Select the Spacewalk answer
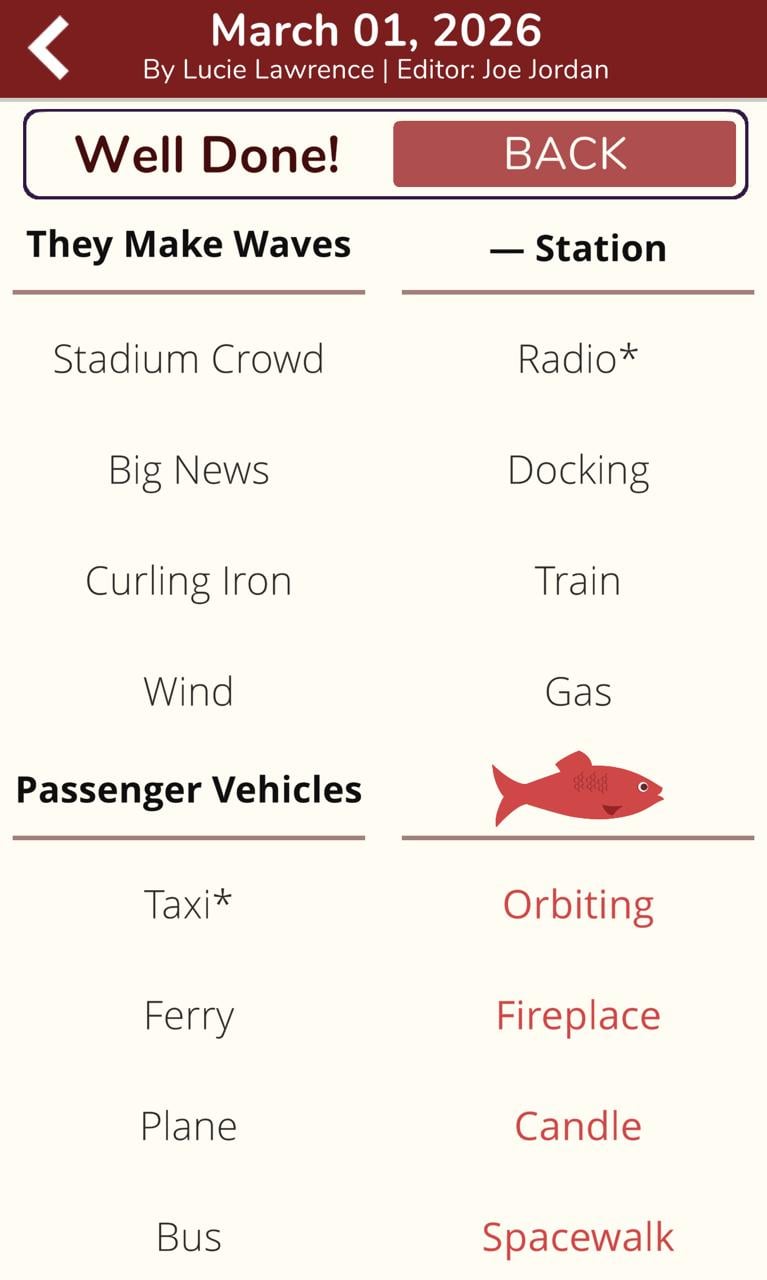767x1280 pixels. [x=577, y=1236]
